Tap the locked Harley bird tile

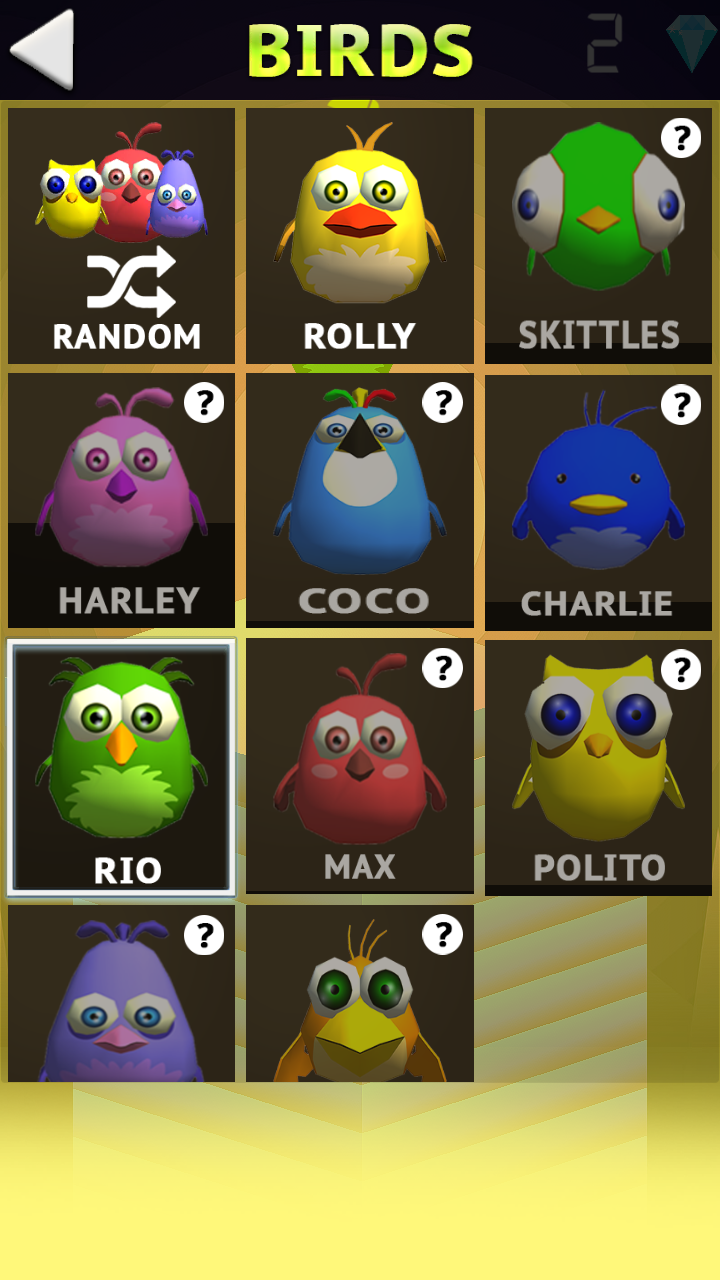click(x=122, y=500)
